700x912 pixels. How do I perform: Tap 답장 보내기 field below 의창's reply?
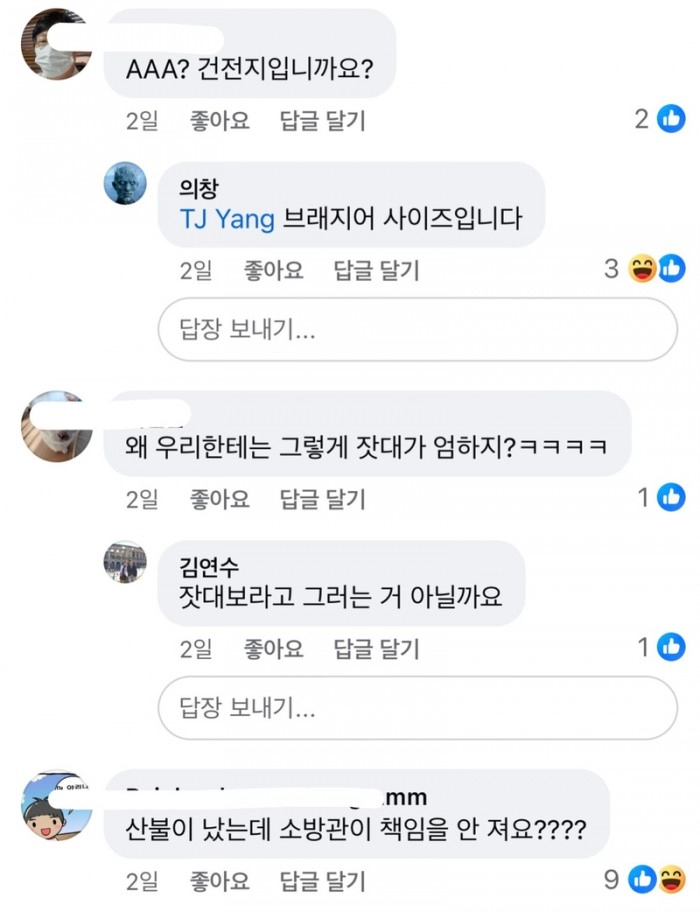click(418, 329)
